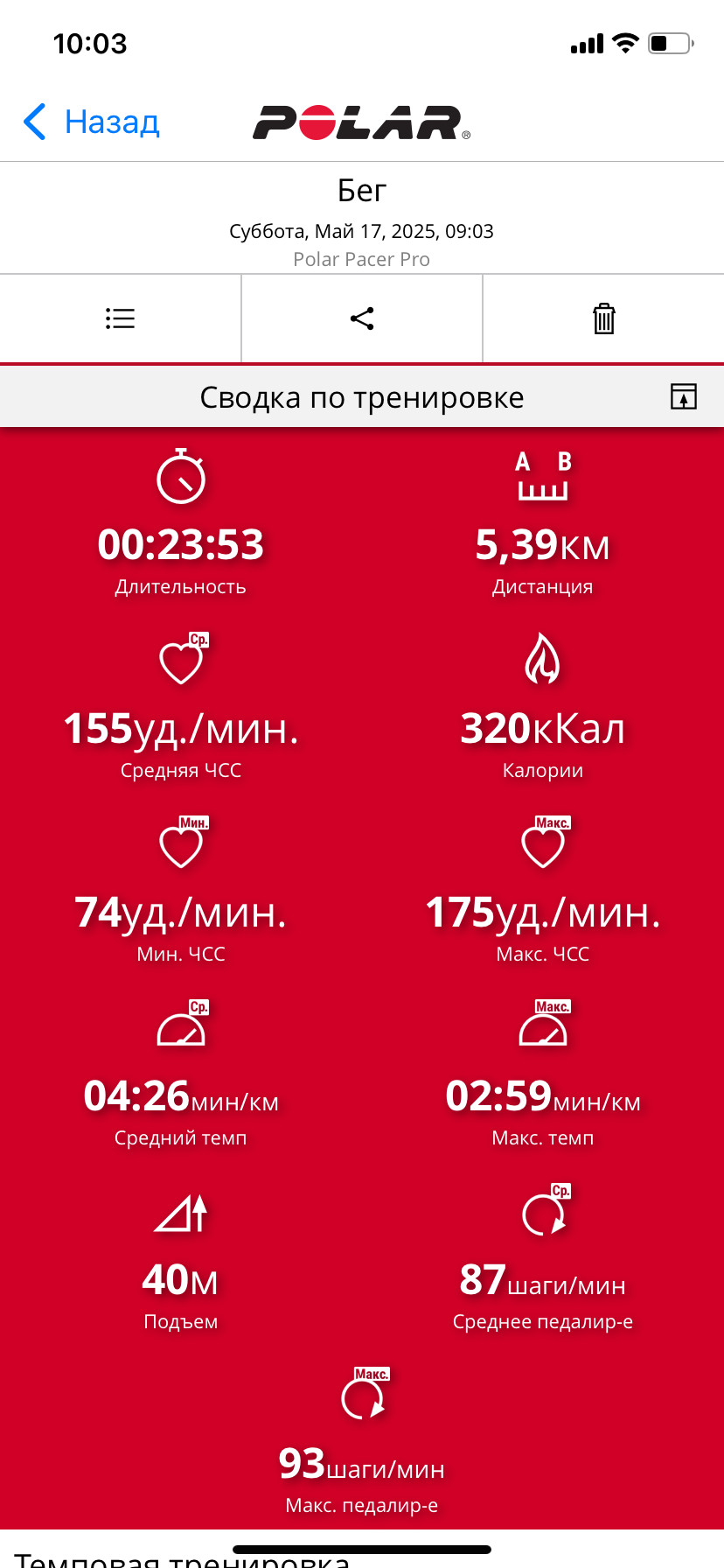Delete this workout with the trash icon
The width and height of the screenshot is (724, 1568).
click(603, 318)
